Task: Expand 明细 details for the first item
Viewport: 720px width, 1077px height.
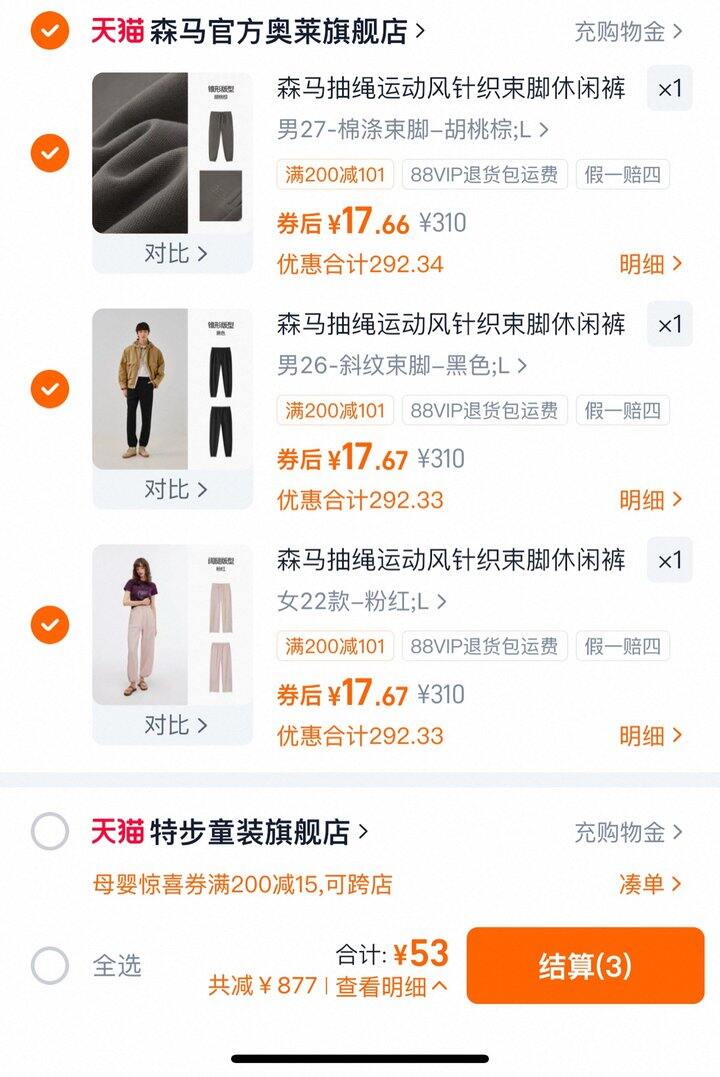Action: 652,264
